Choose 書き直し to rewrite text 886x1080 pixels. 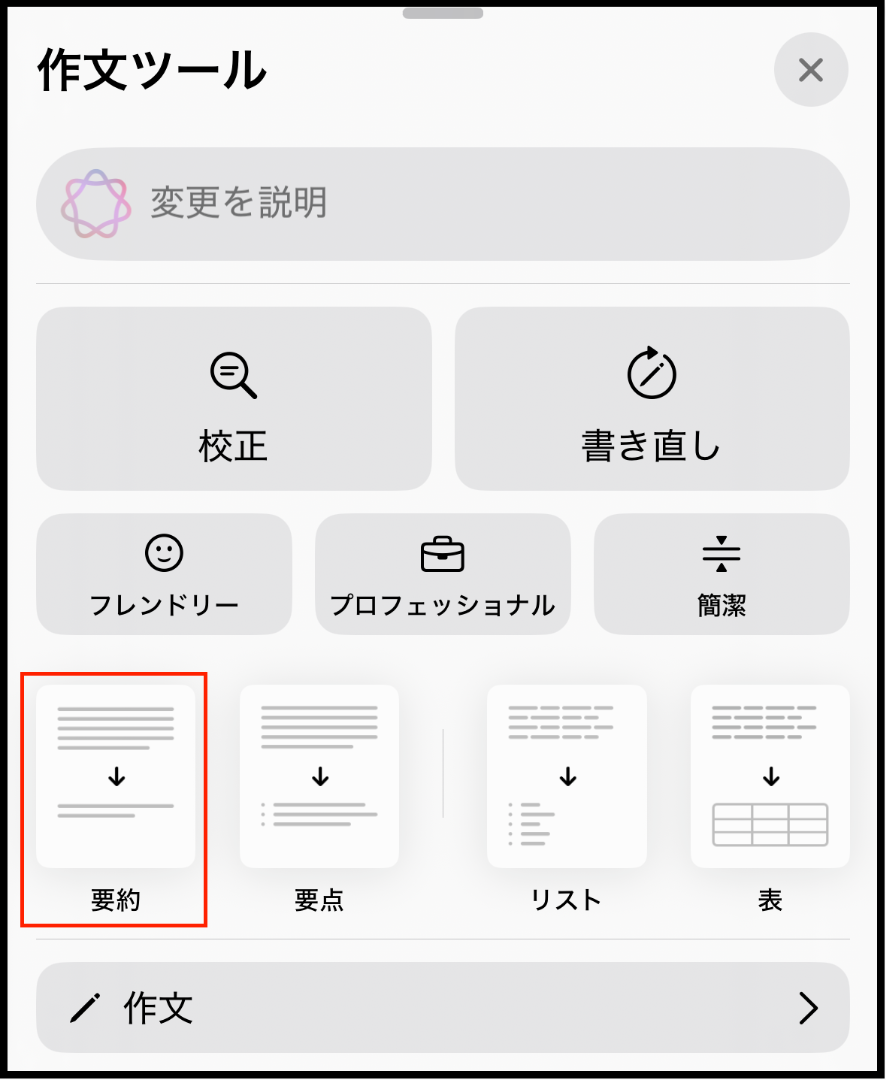[x=652, y=398]
